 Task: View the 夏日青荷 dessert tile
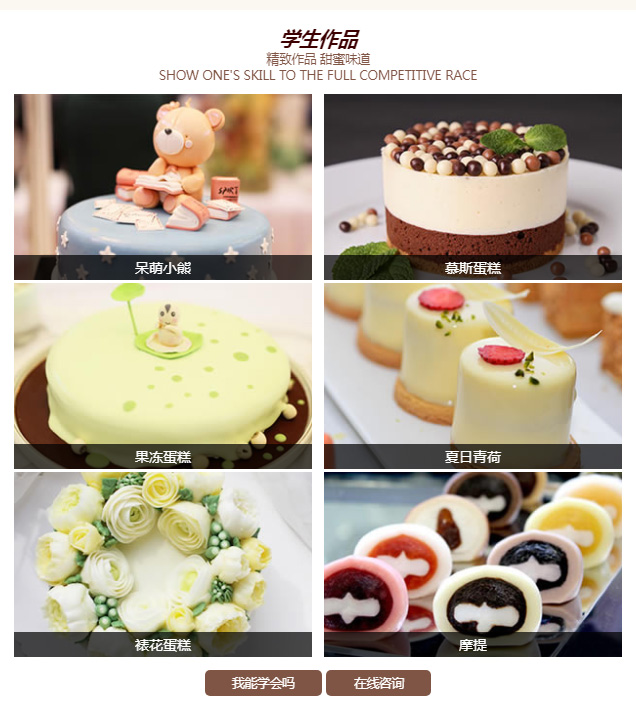click(x=473, y=375)
